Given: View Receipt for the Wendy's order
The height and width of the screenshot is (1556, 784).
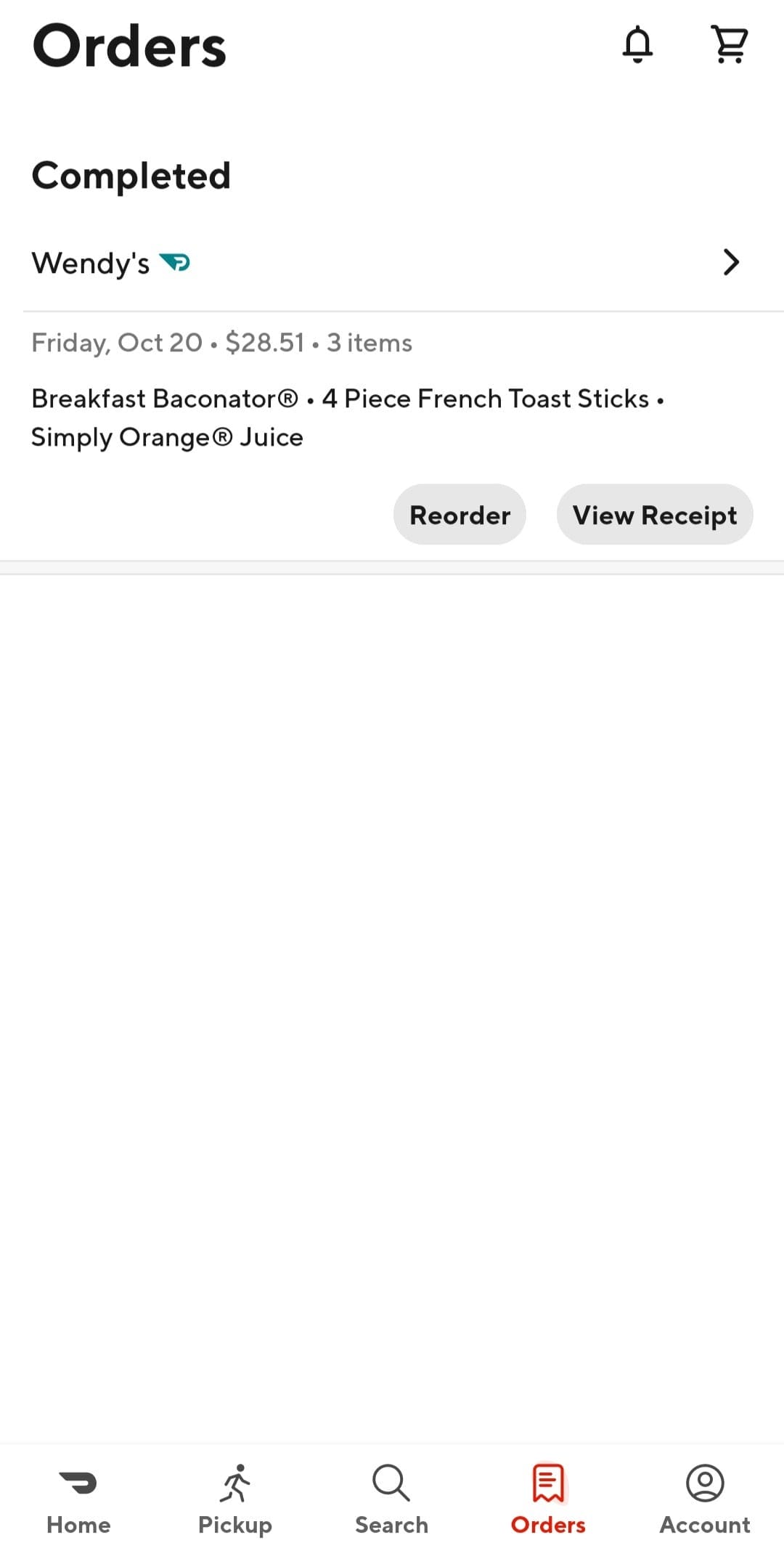Looking at the screenshot, I should [x=655, y=514].
